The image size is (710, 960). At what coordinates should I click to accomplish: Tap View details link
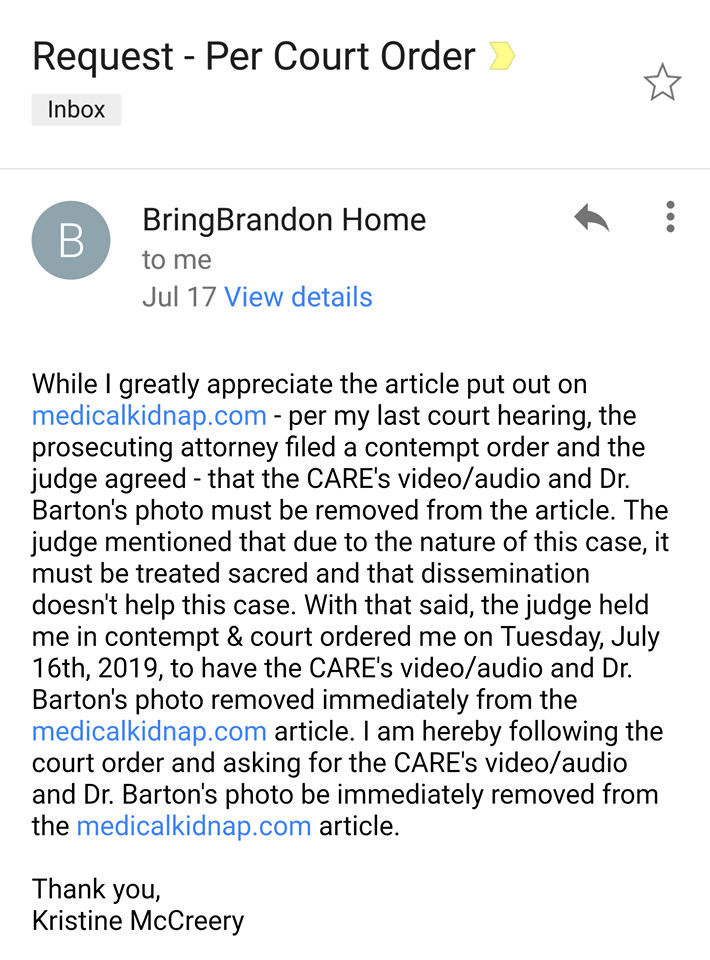pyautogui.click(x=298, y=297)
